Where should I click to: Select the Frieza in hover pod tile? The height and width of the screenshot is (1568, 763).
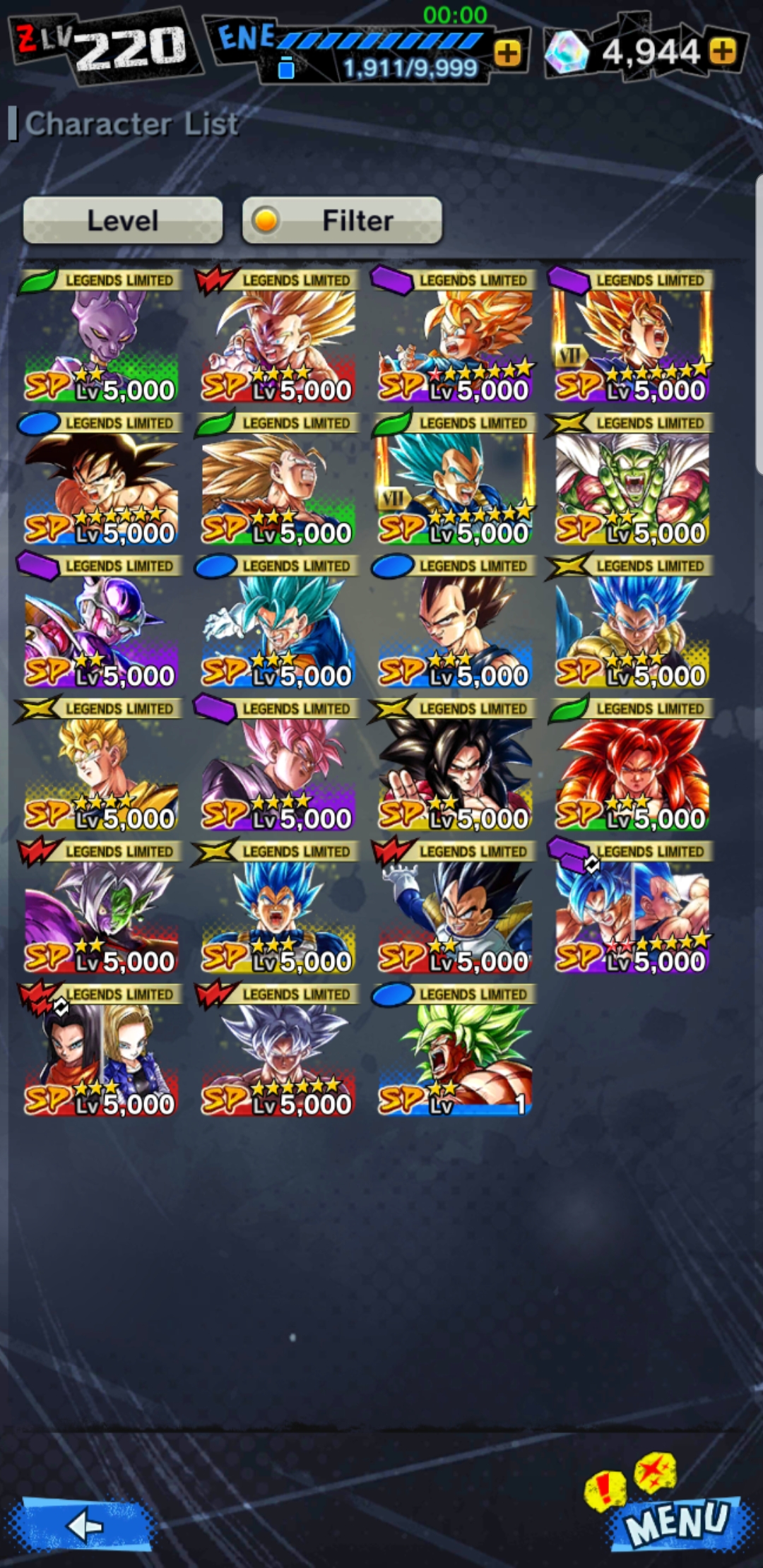[x=100, y=622]
